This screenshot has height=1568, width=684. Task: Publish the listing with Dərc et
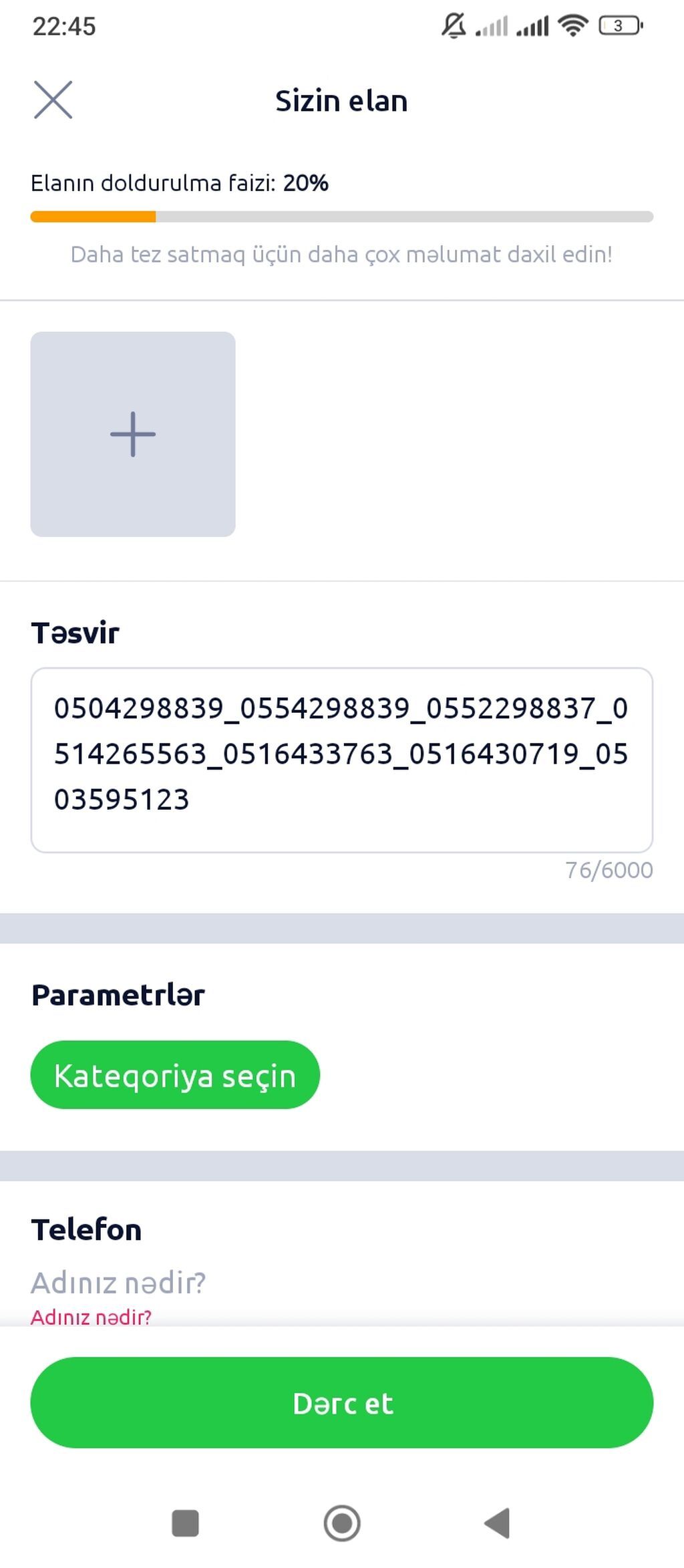click(x=341, y=1403)
